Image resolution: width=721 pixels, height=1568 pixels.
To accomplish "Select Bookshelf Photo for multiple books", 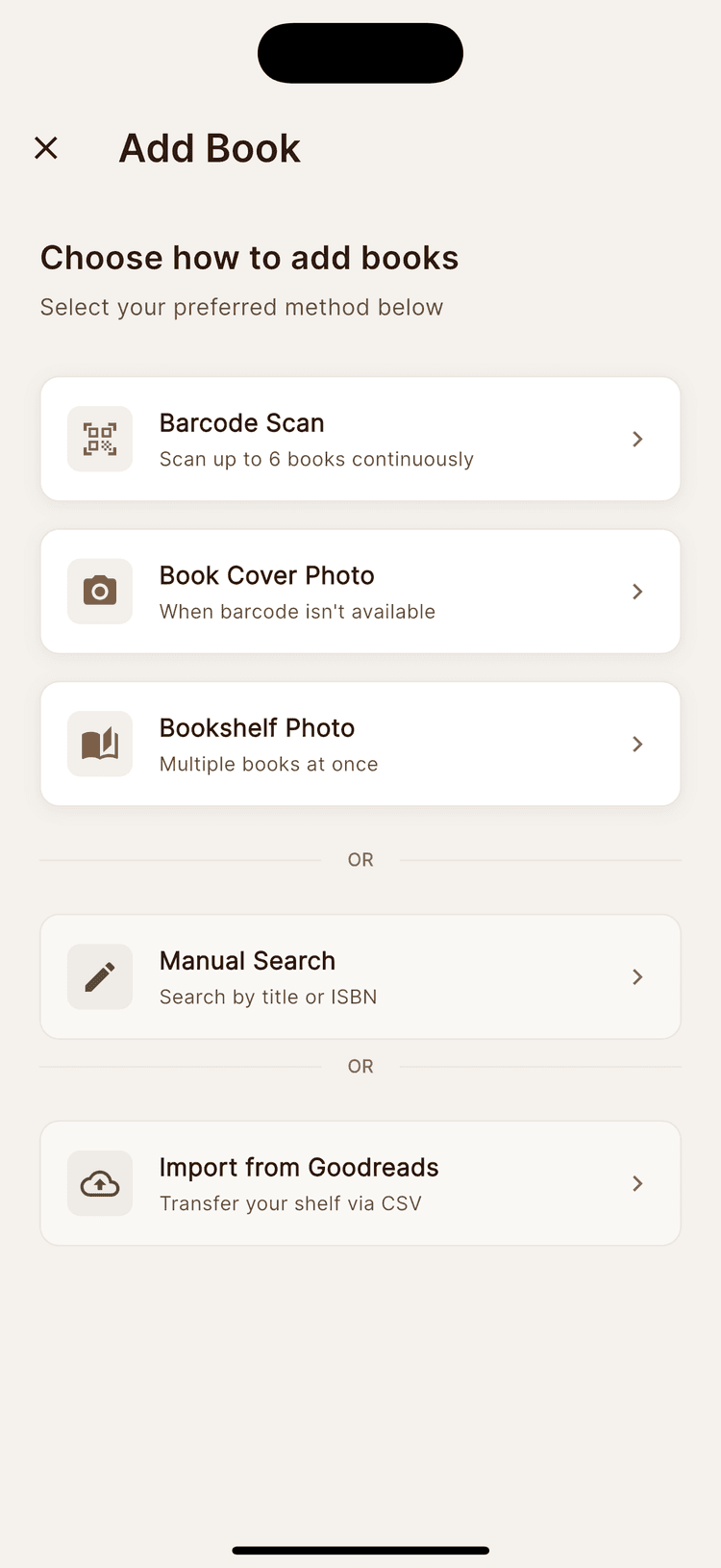I will (x=360, y=744).
